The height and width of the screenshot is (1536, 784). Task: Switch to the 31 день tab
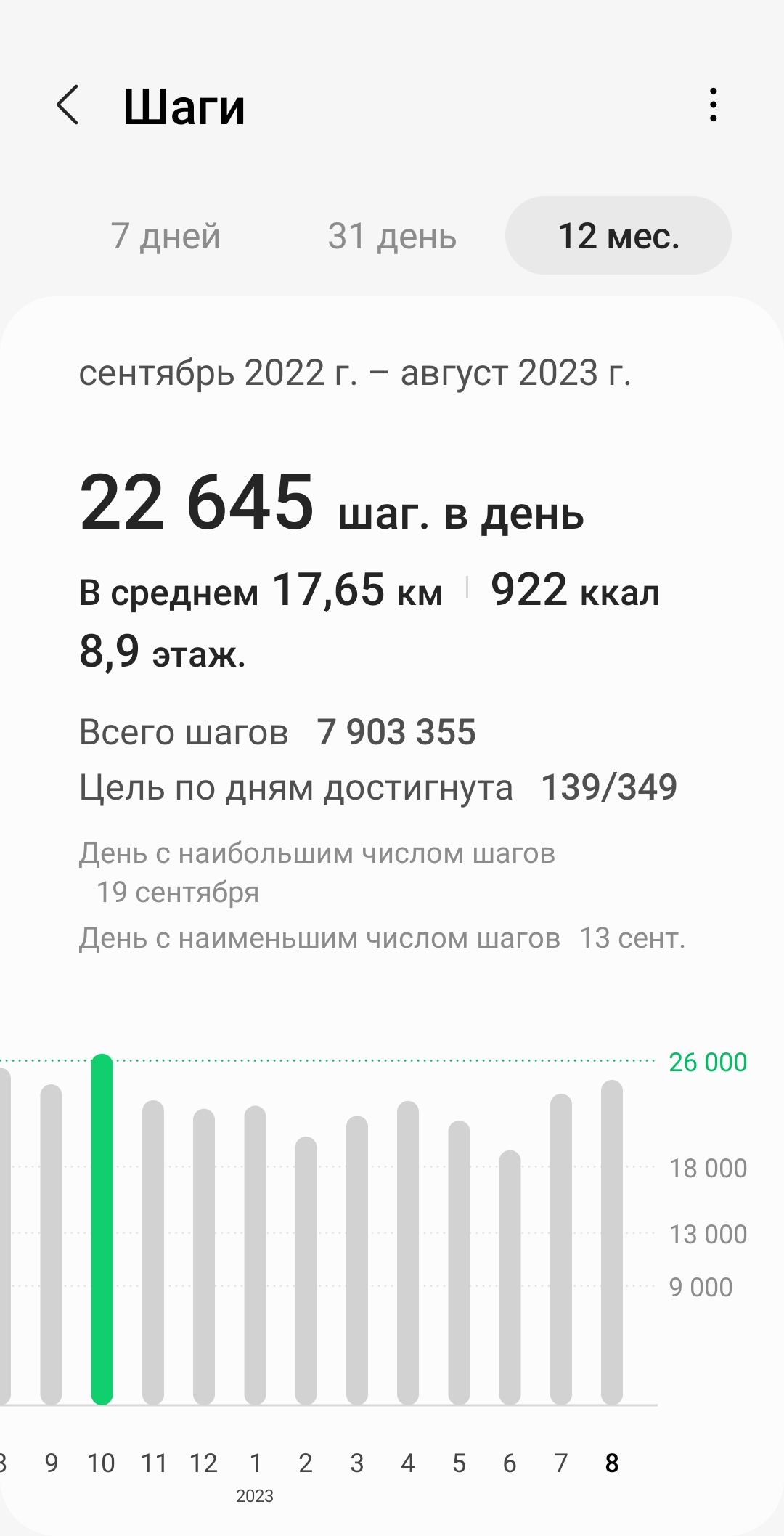coord(392,236)
